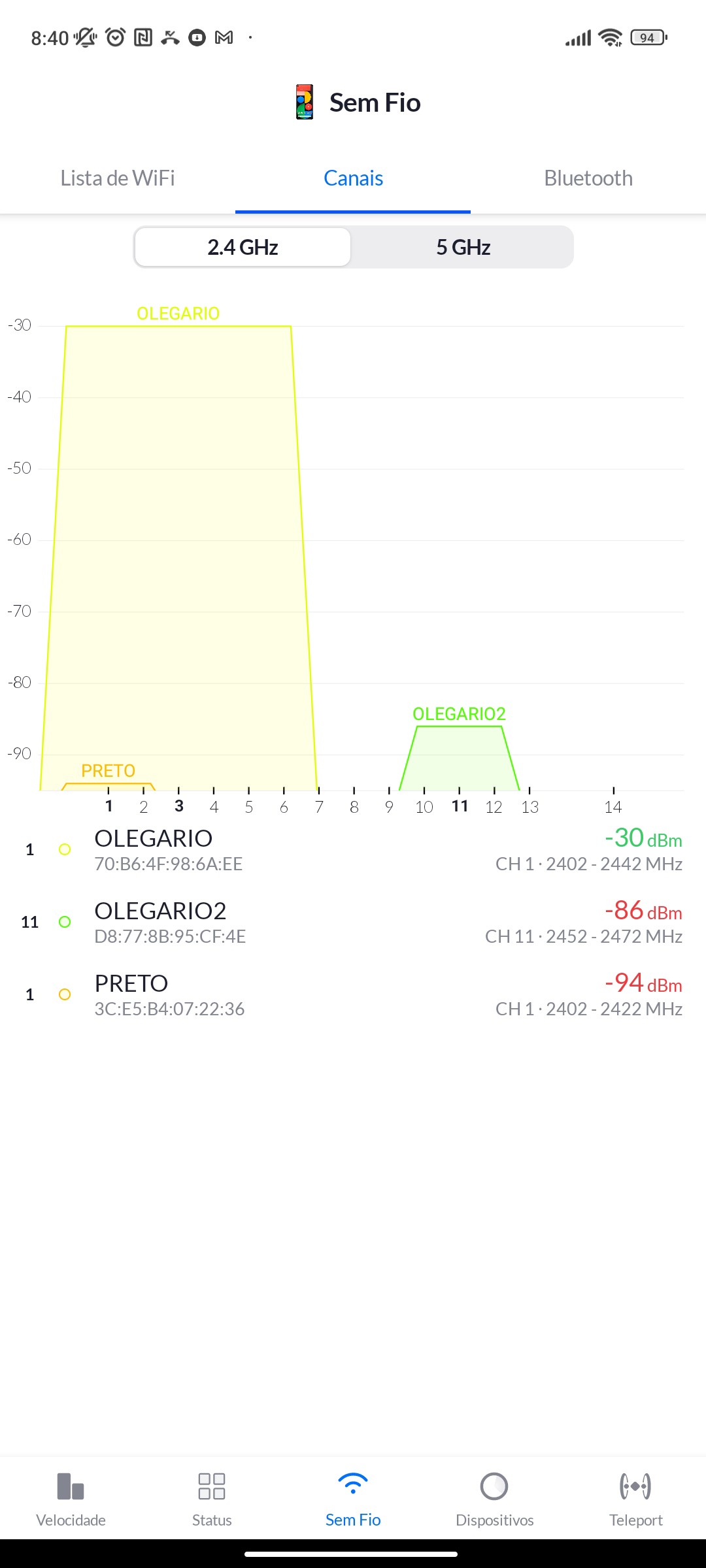Viewport: 706px width, 1568px height.
Task: Switch to the Lista de WiFi tab
Action: pyautogui.click(x=118, y=178)
